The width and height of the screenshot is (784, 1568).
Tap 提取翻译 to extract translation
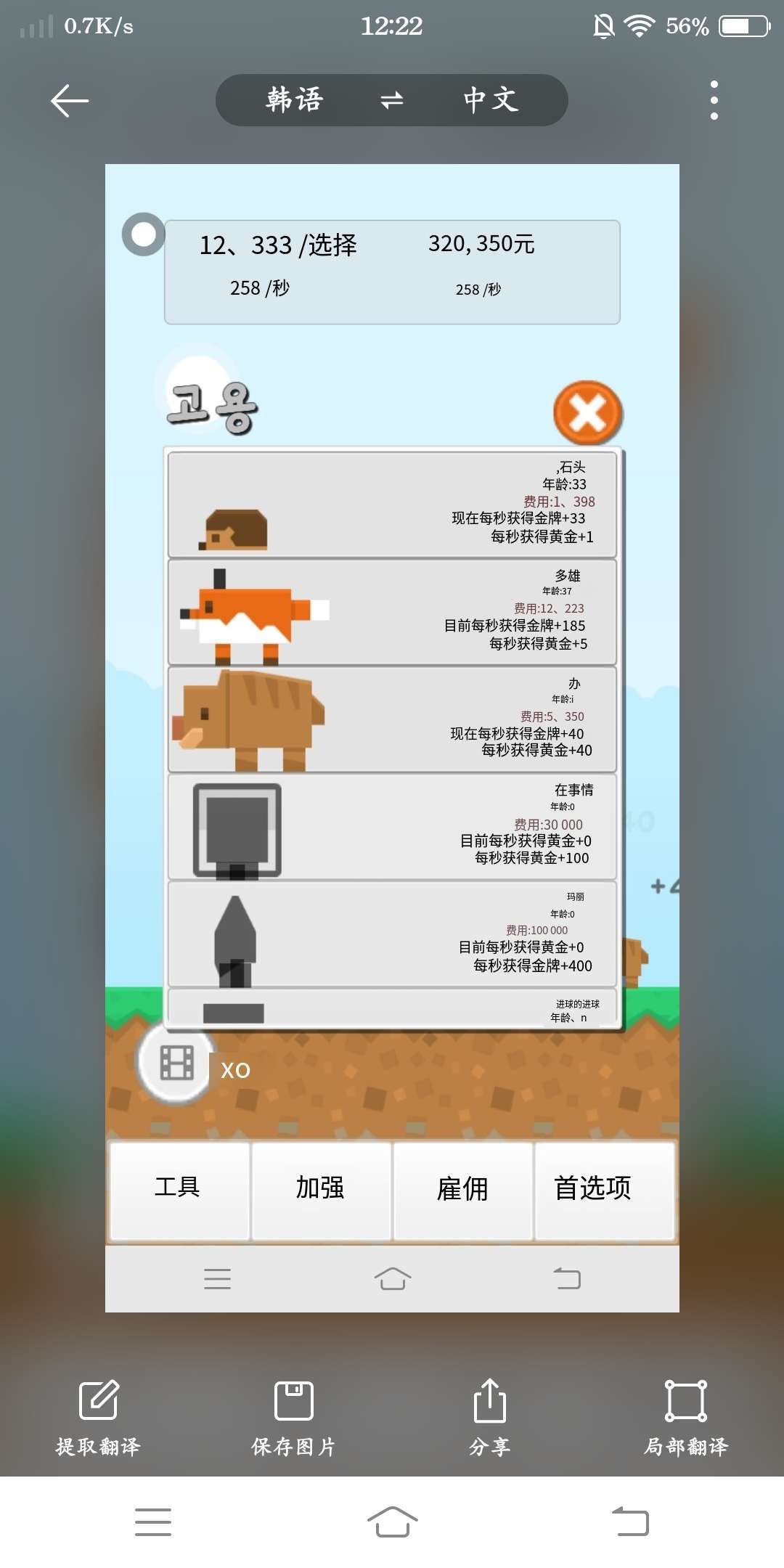(98, 1417)
